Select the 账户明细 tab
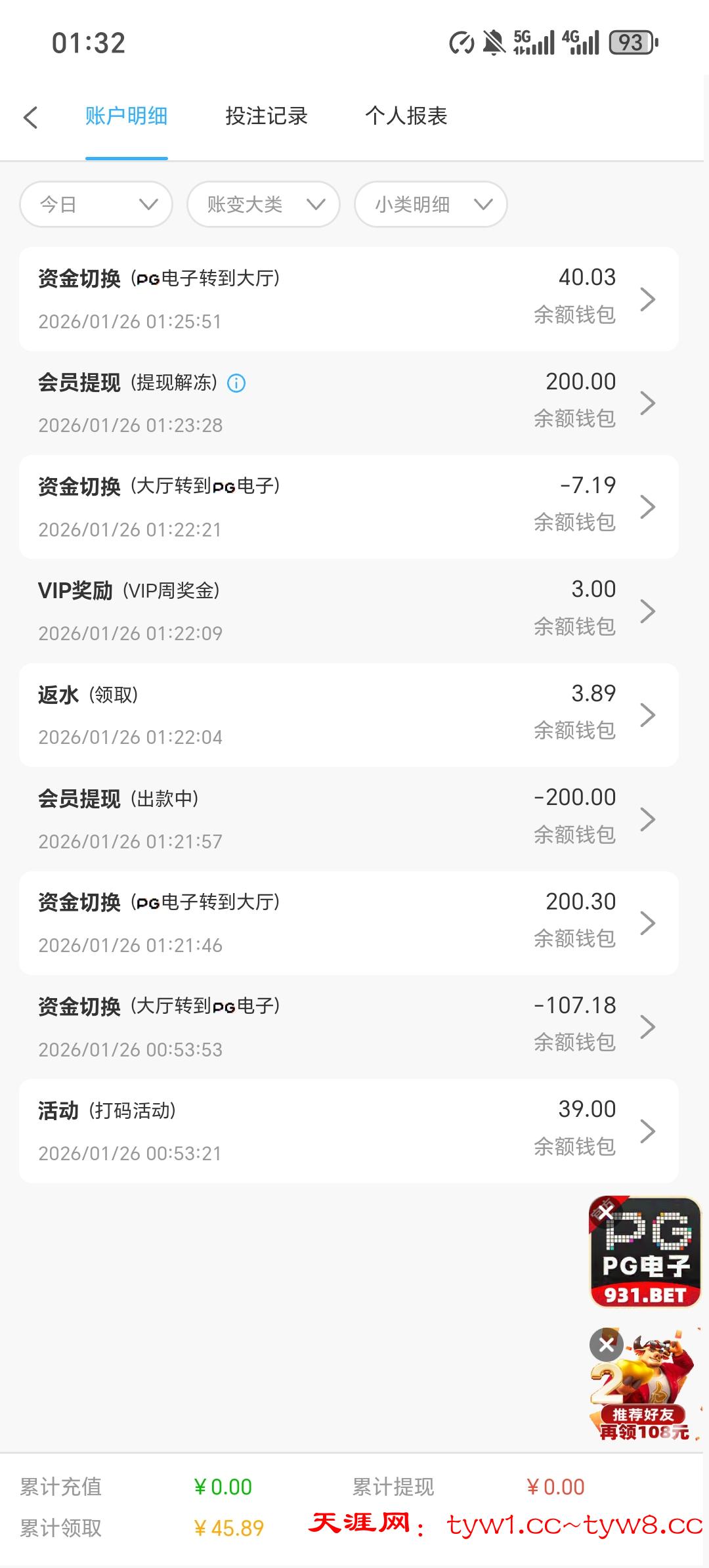The width and height of the screenshot is (709, 1568). point(126,116)
